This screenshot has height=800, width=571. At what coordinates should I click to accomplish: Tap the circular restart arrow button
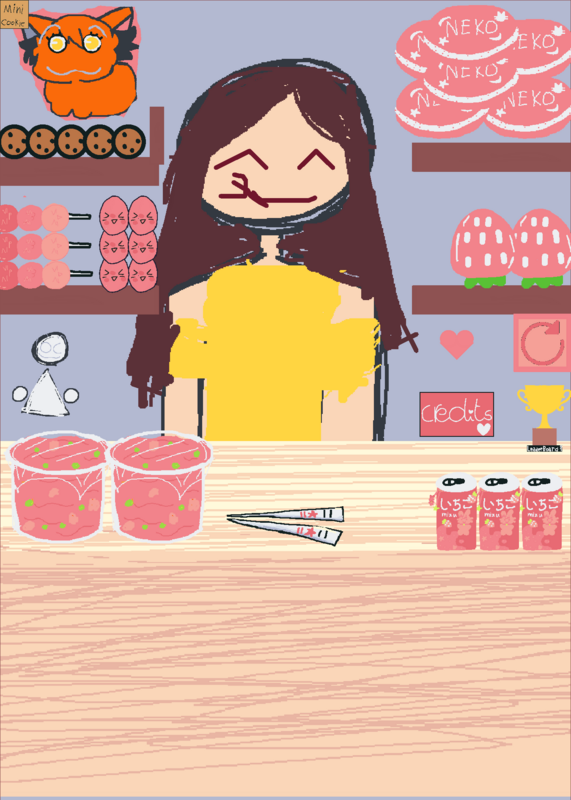point(542,343)
